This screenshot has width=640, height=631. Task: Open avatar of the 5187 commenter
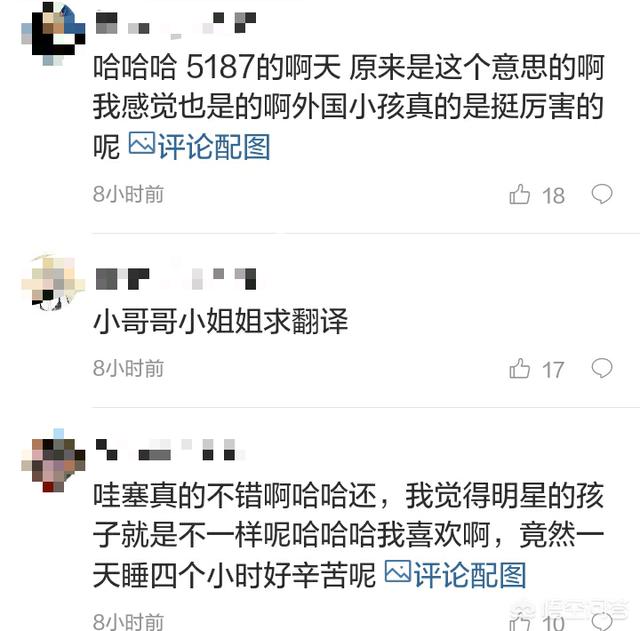coord(52,32)
